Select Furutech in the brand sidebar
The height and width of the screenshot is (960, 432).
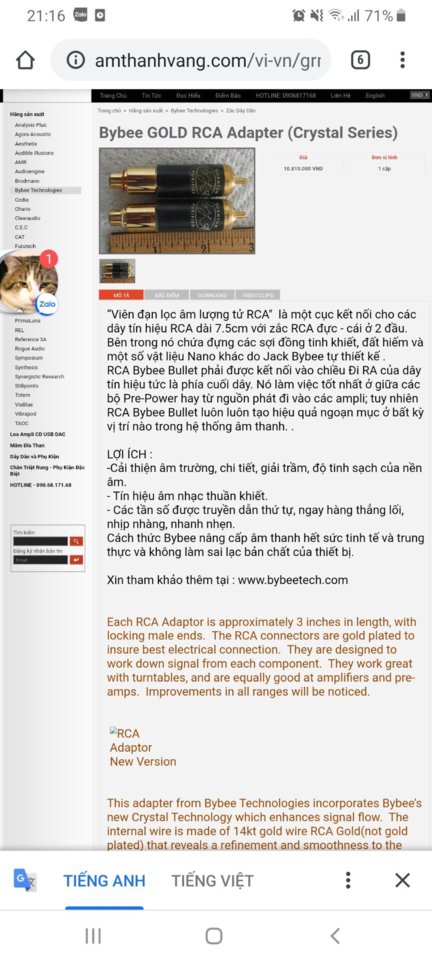[25, 246]
